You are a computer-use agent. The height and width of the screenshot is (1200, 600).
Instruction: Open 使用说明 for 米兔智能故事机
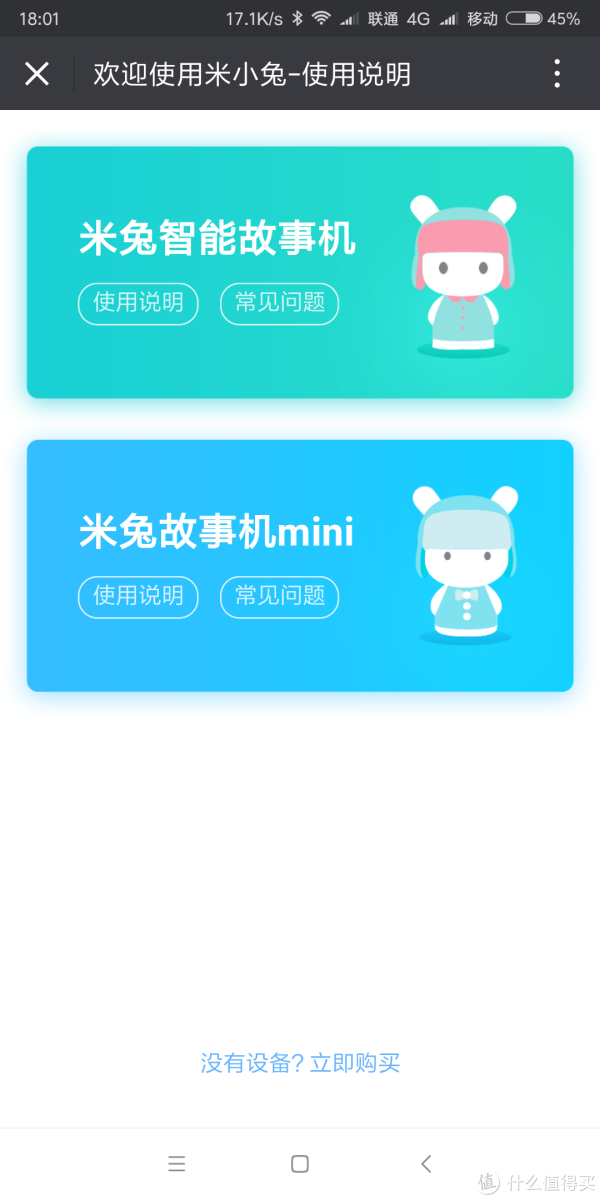pyautogui.click(x=138, y=303)
